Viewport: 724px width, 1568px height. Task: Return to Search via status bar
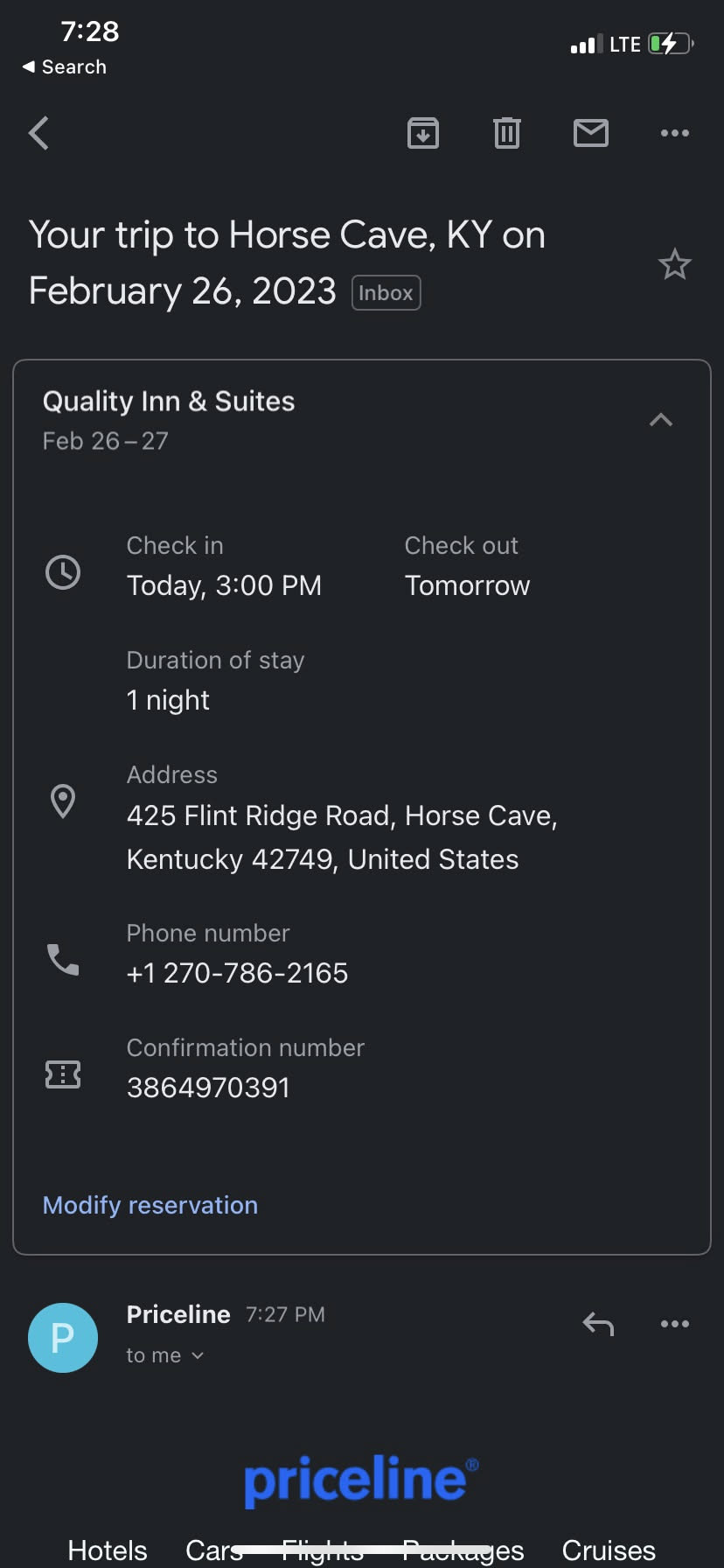pos(65,67)
